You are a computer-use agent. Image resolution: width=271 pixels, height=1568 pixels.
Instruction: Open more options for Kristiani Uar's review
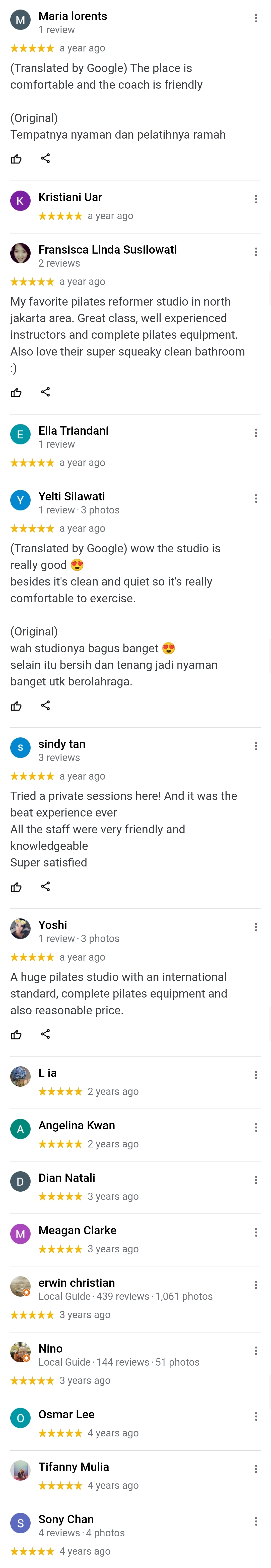(x=256, y=199)
